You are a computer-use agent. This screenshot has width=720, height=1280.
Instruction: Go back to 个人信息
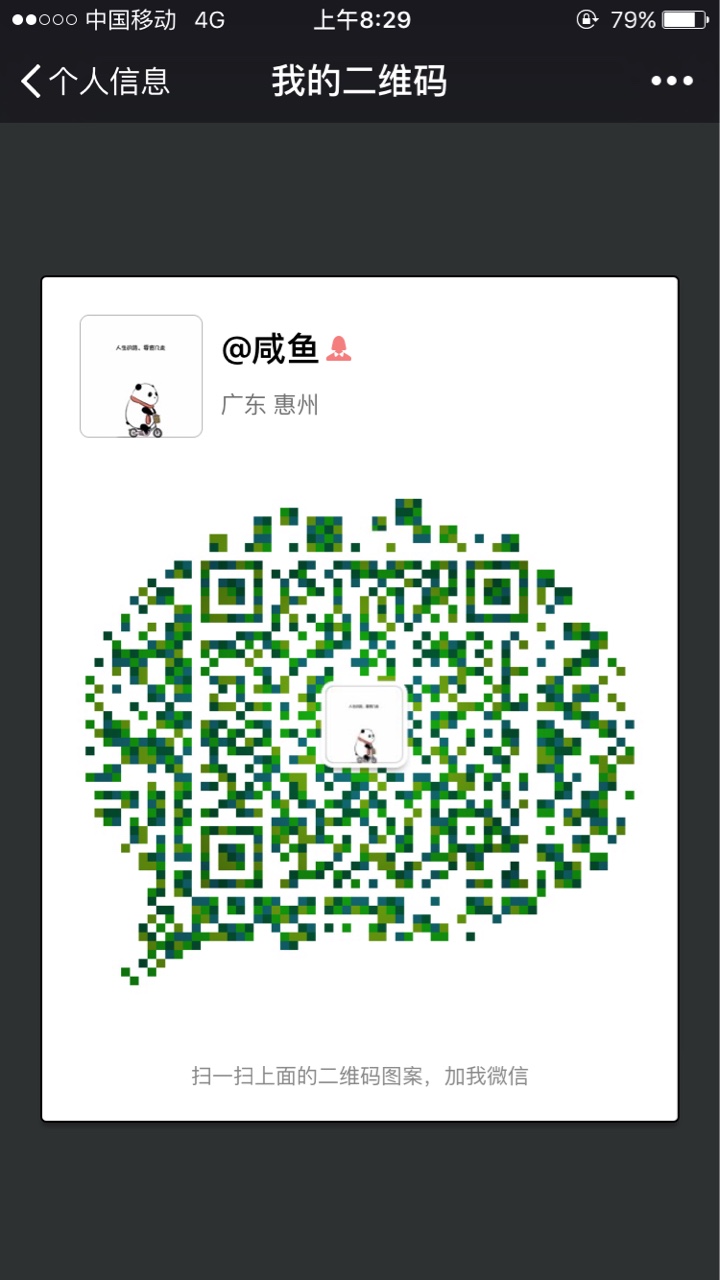(x=95, y=81)
